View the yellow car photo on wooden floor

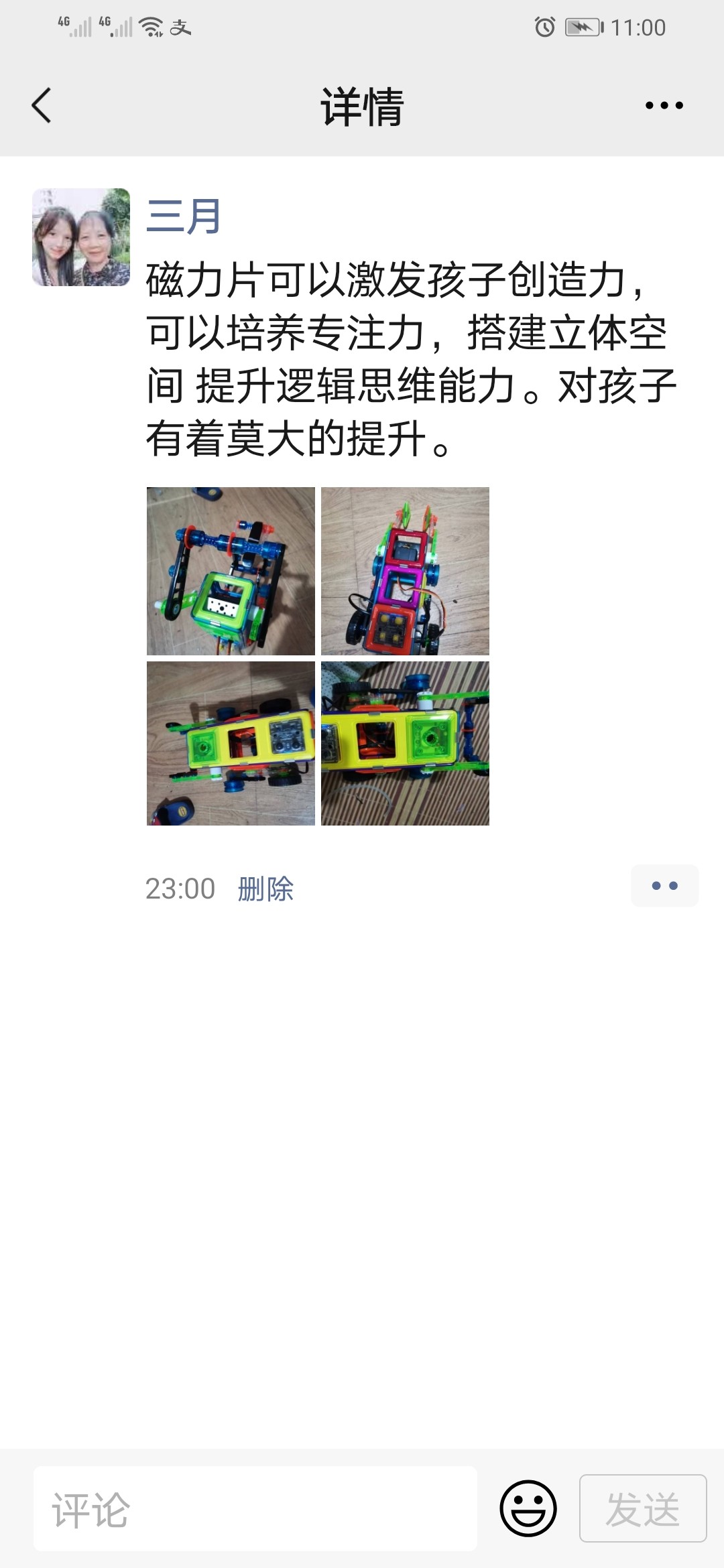[x=231, y=743]
